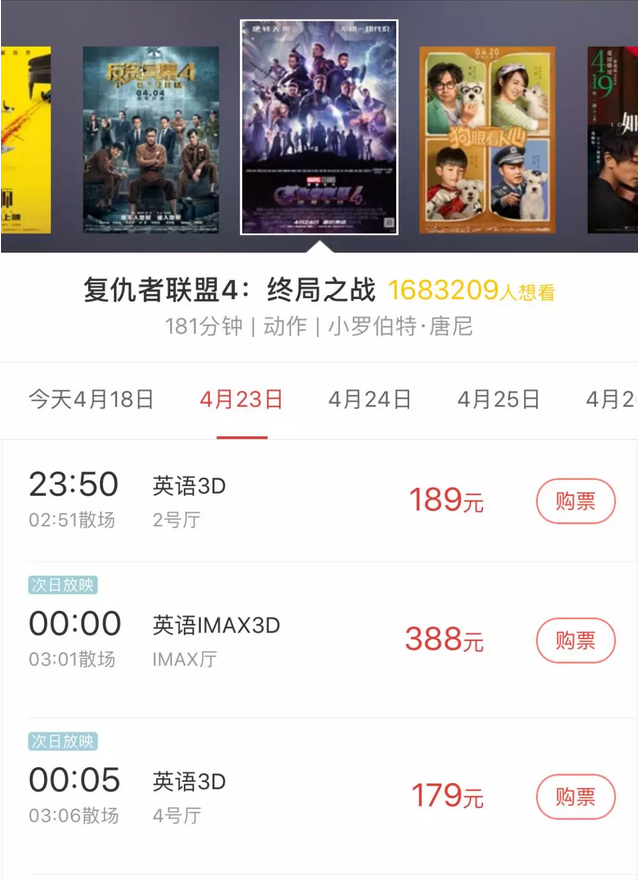The width and height of the screenshot is (639, 880).
Task: Buy ticket for the 23:50 英语3D showing
Action: [x=575, y=501]
